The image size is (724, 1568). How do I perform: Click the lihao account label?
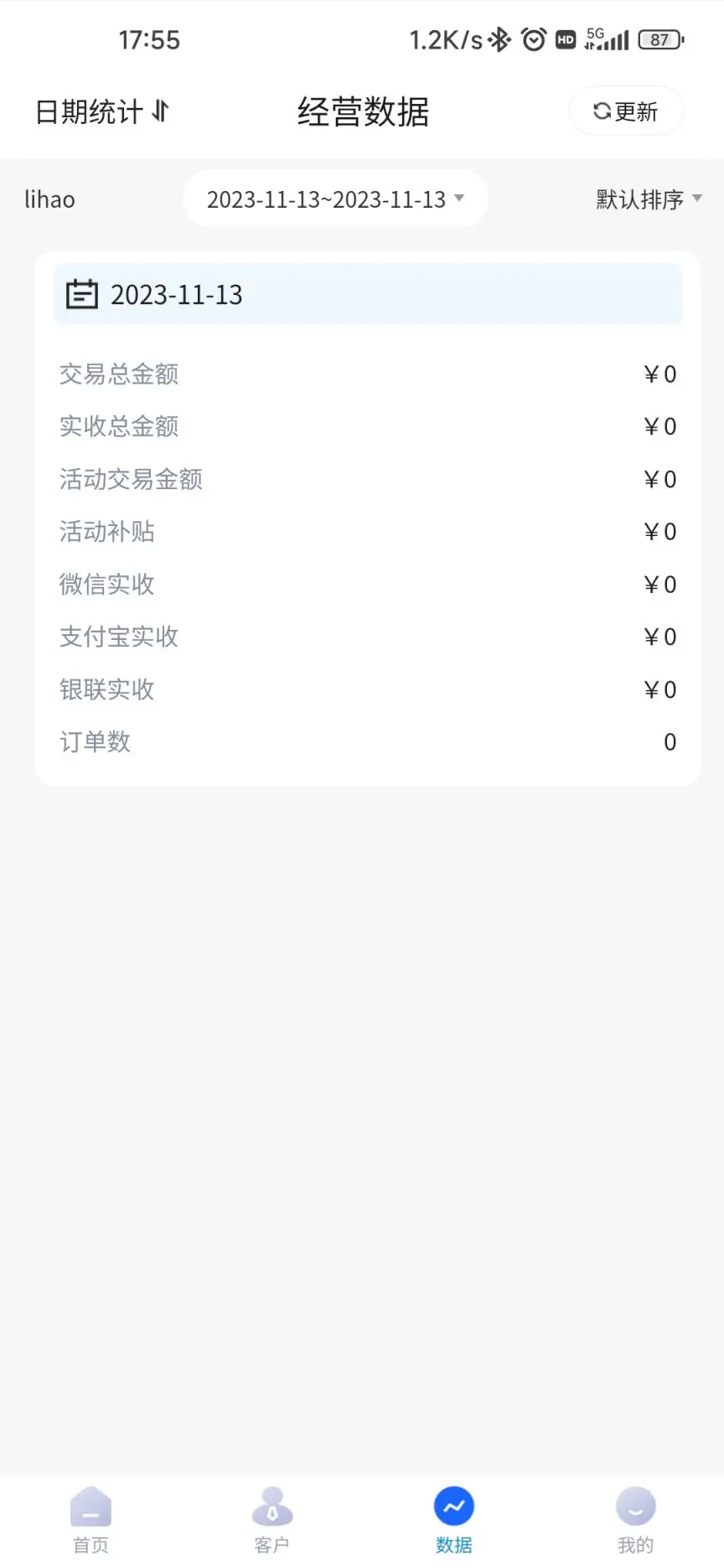[x=49, y=199]
